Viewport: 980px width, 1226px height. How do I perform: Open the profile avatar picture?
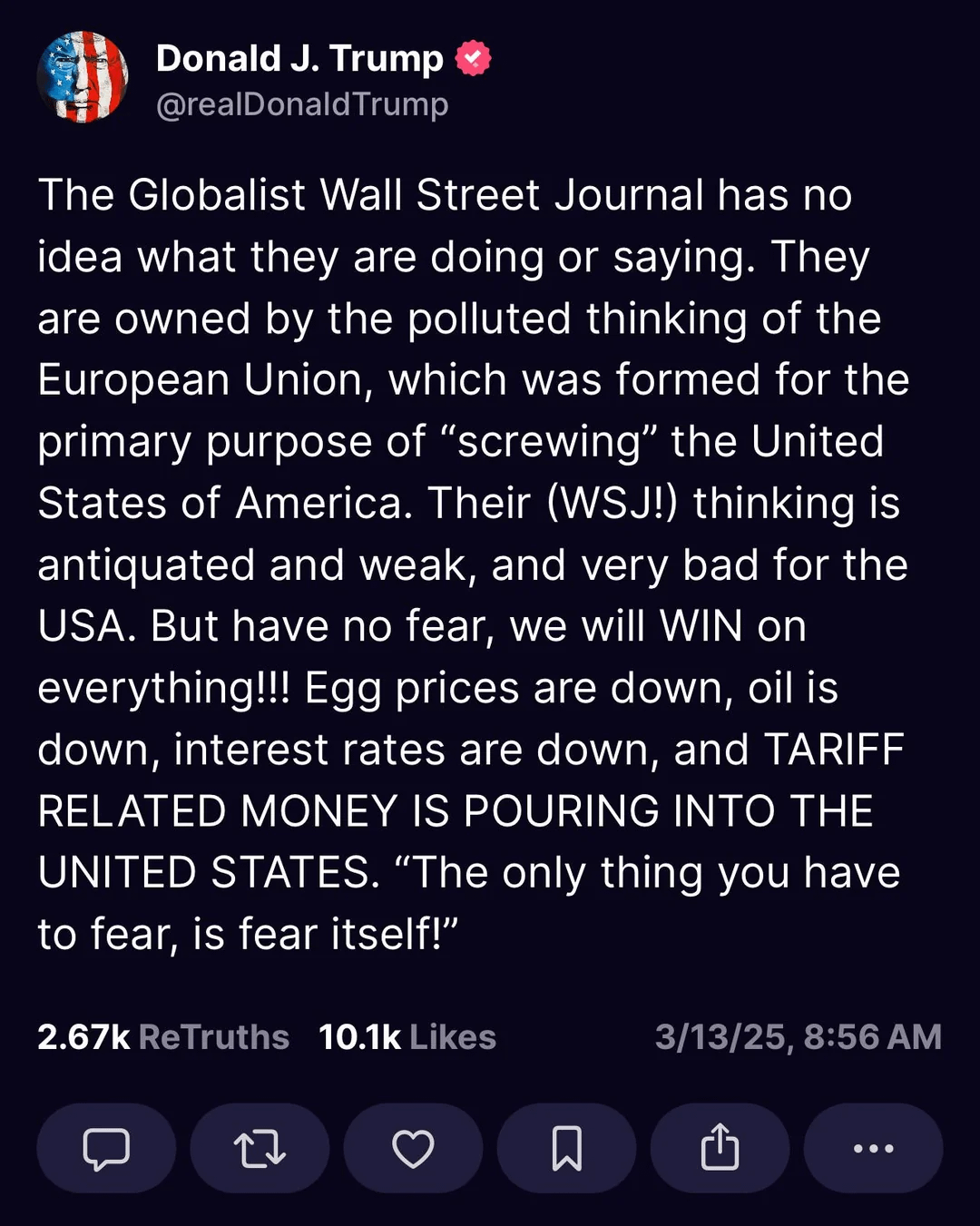tap(83, 77)
